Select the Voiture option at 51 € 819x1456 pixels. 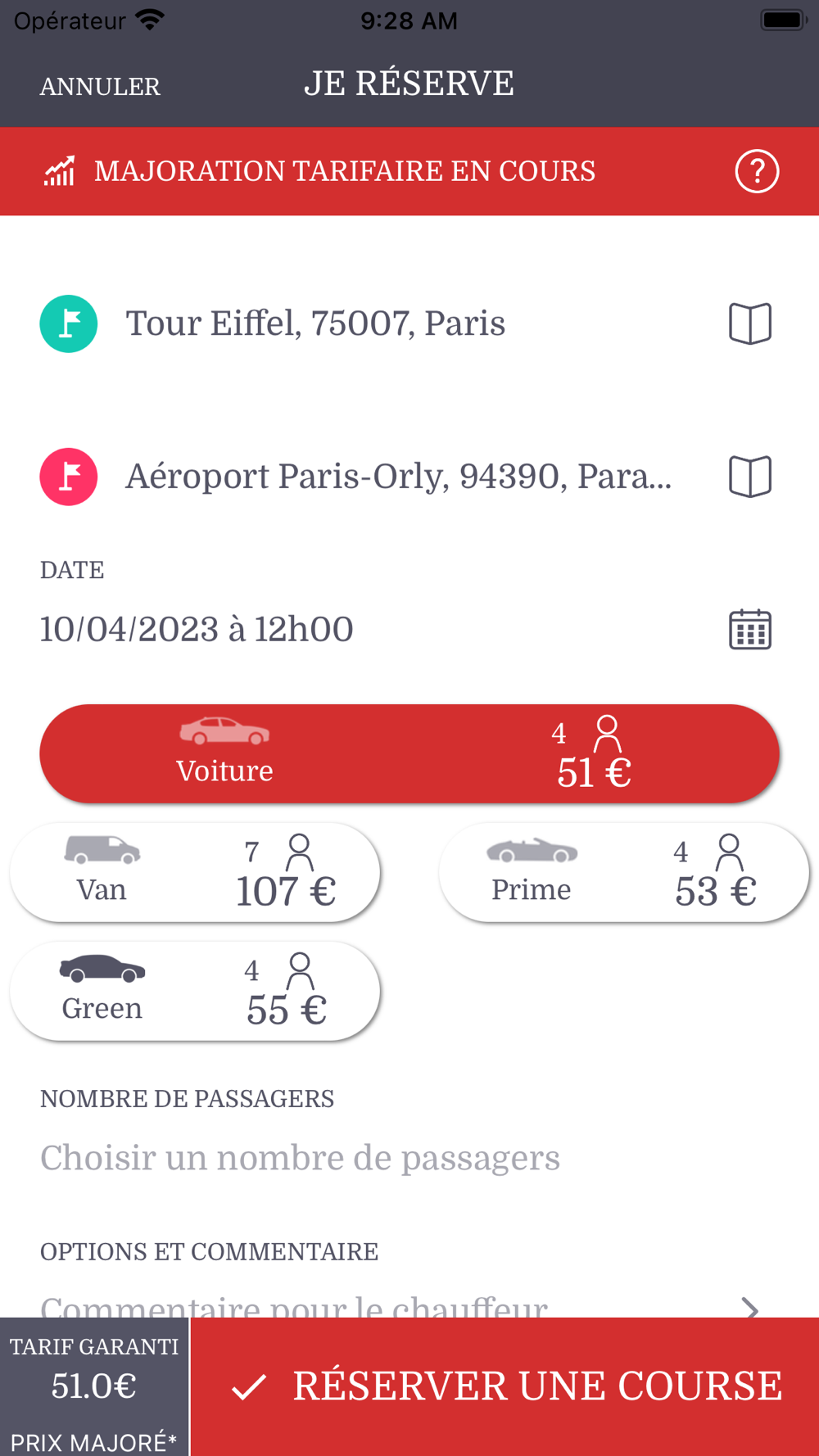[x=409, y=753]
